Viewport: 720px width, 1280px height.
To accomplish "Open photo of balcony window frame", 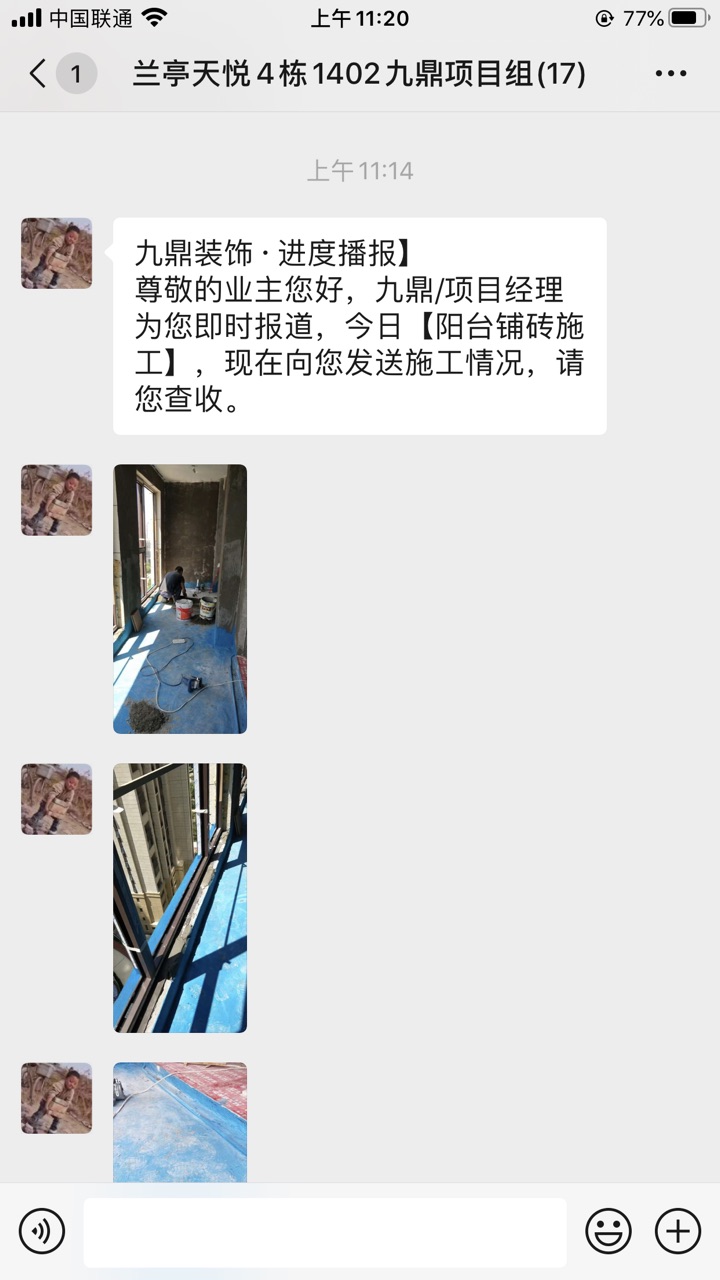I will pos(180,897).
